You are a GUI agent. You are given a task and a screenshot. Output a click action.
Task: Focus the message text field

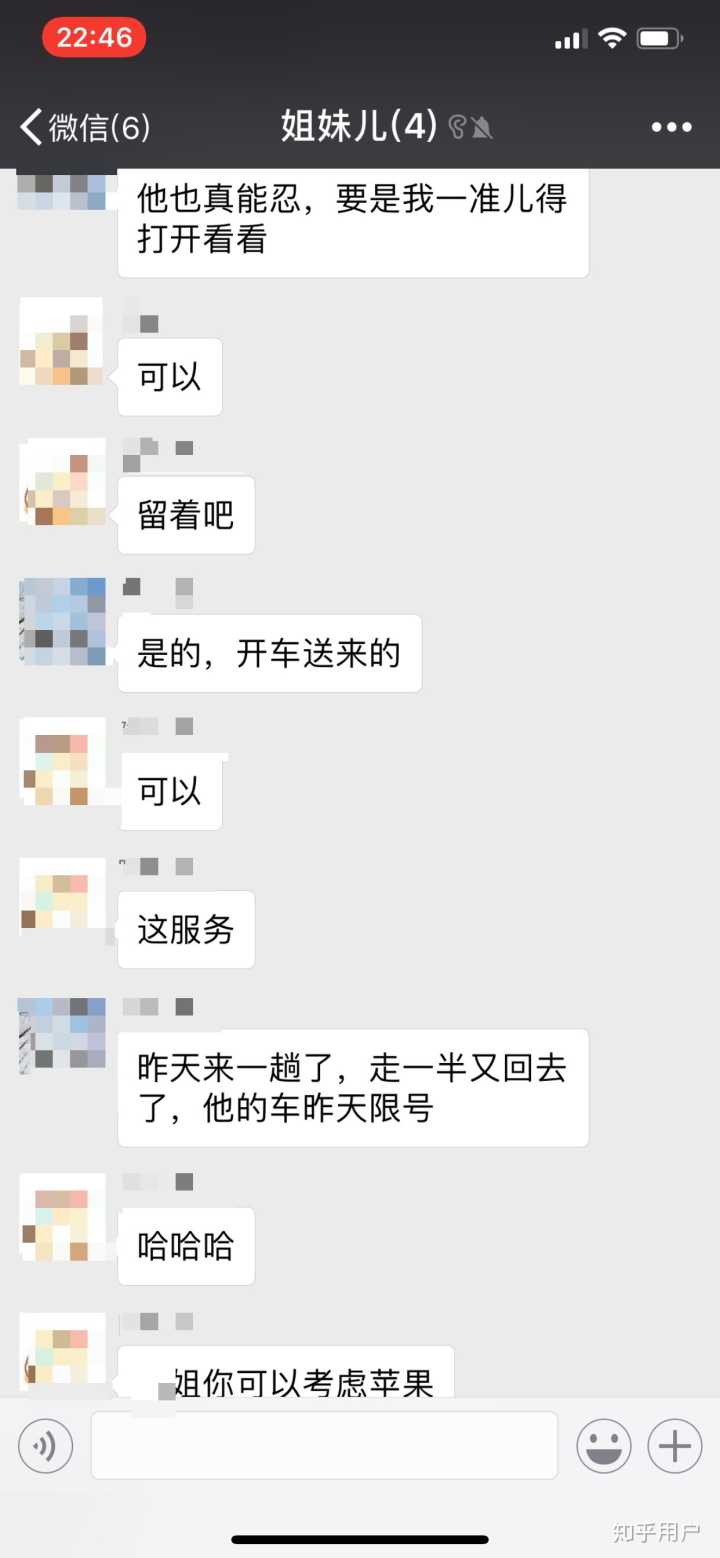324,1445
